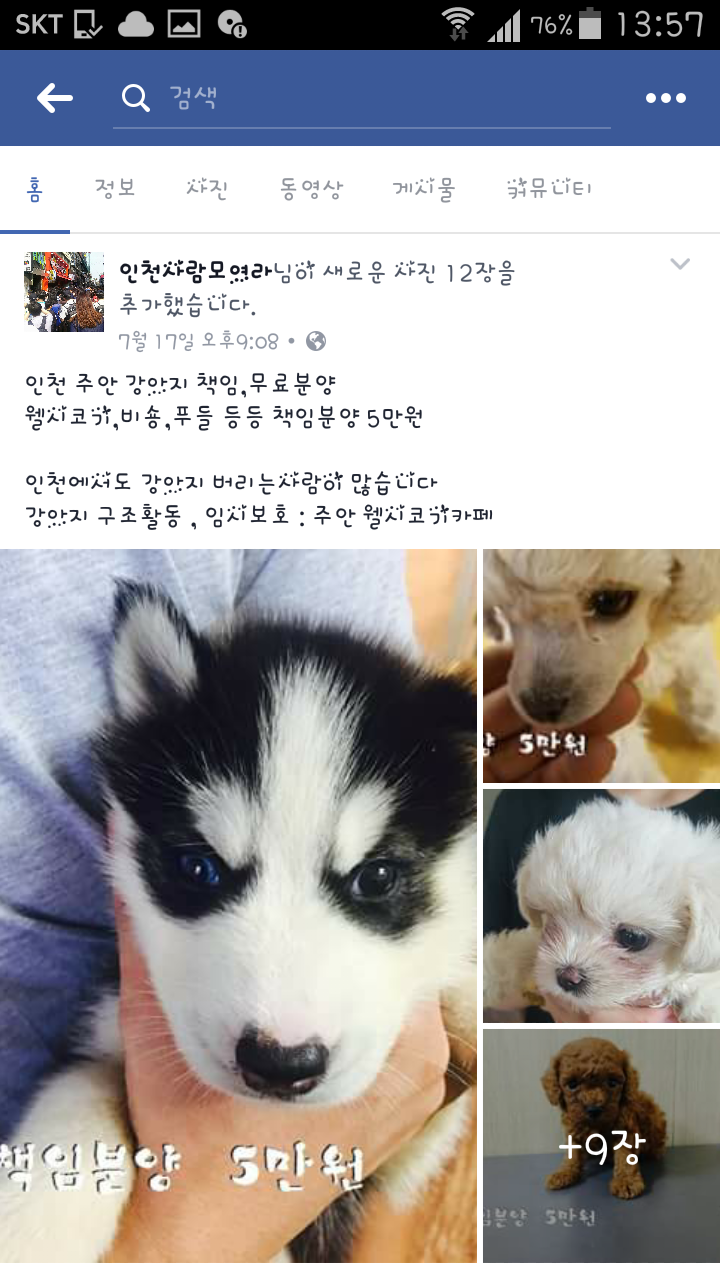Open the white fluffy puppy photo
The image size is (720, 1280).
(601, 905)
